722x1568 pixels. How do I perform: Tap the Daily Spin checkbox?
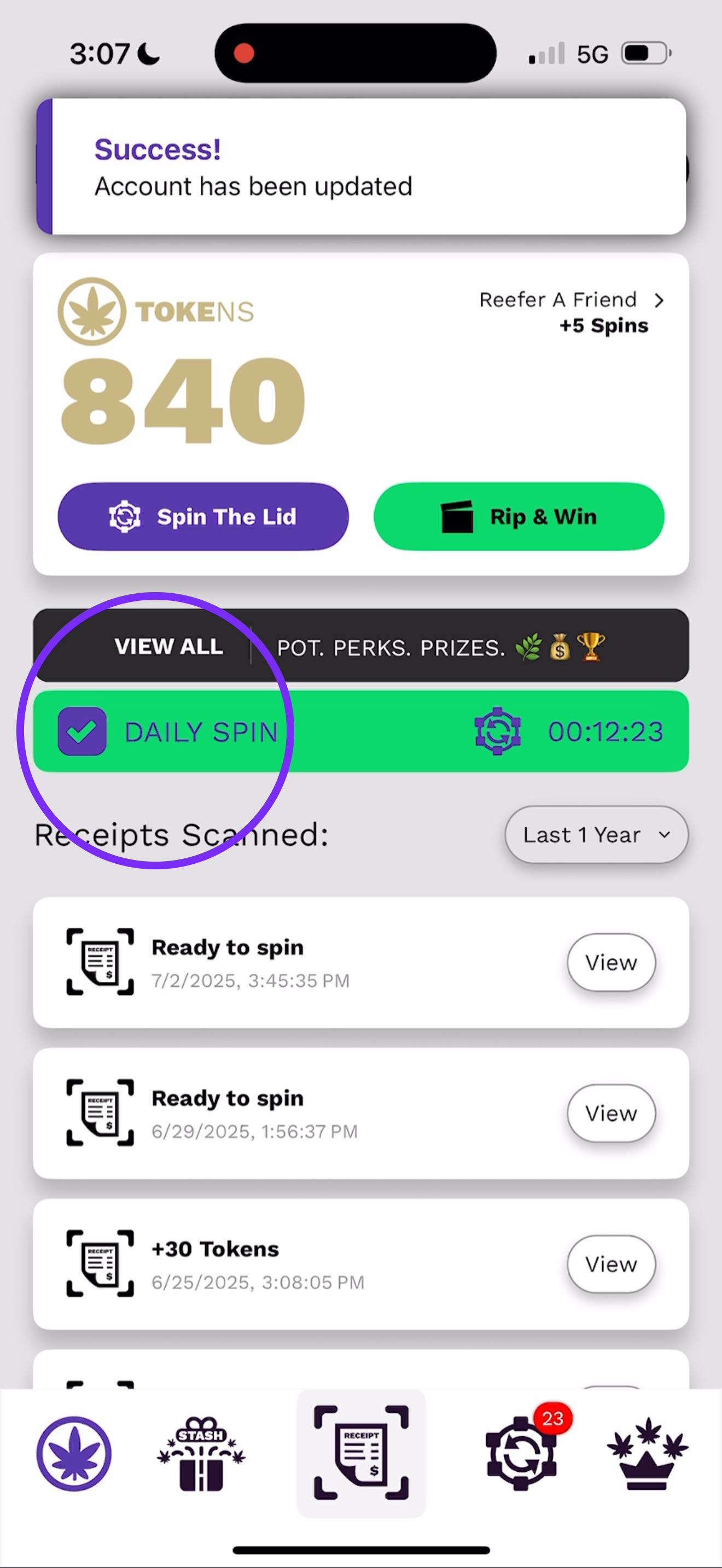click(82, 731)
